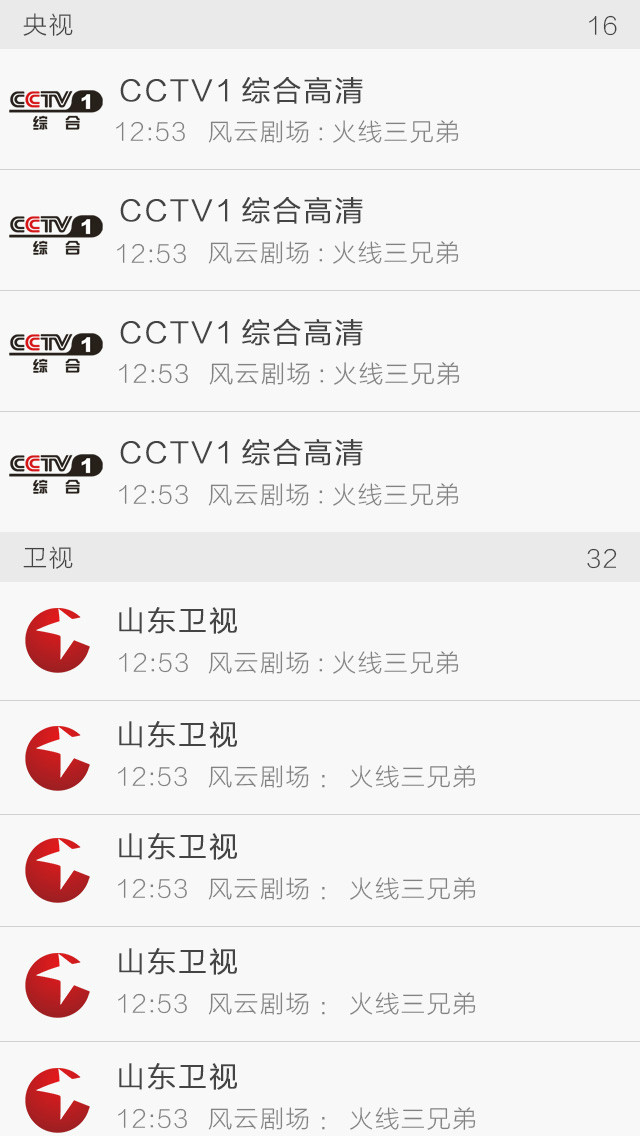This screenshot has height=1136, width=640.
Task: Open the 山东卫视 channel directly under 卫视 header
Action: pos(320,640)
